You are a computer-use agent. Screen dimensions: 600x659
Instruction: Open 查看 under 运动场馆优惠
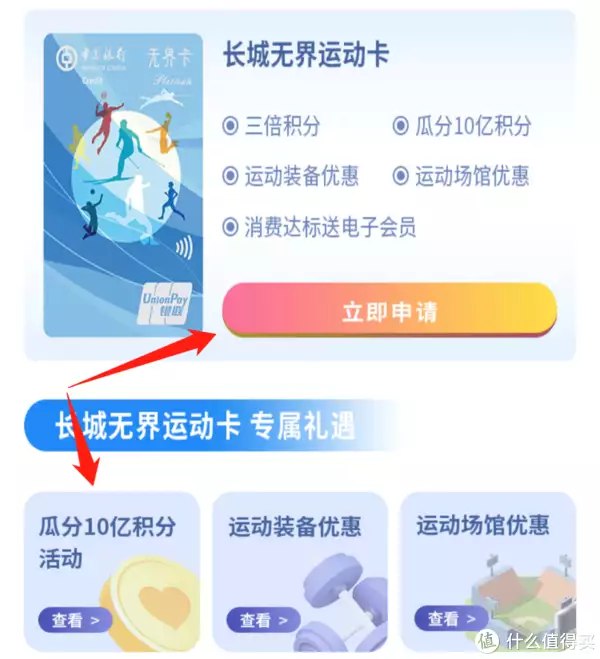451,619
